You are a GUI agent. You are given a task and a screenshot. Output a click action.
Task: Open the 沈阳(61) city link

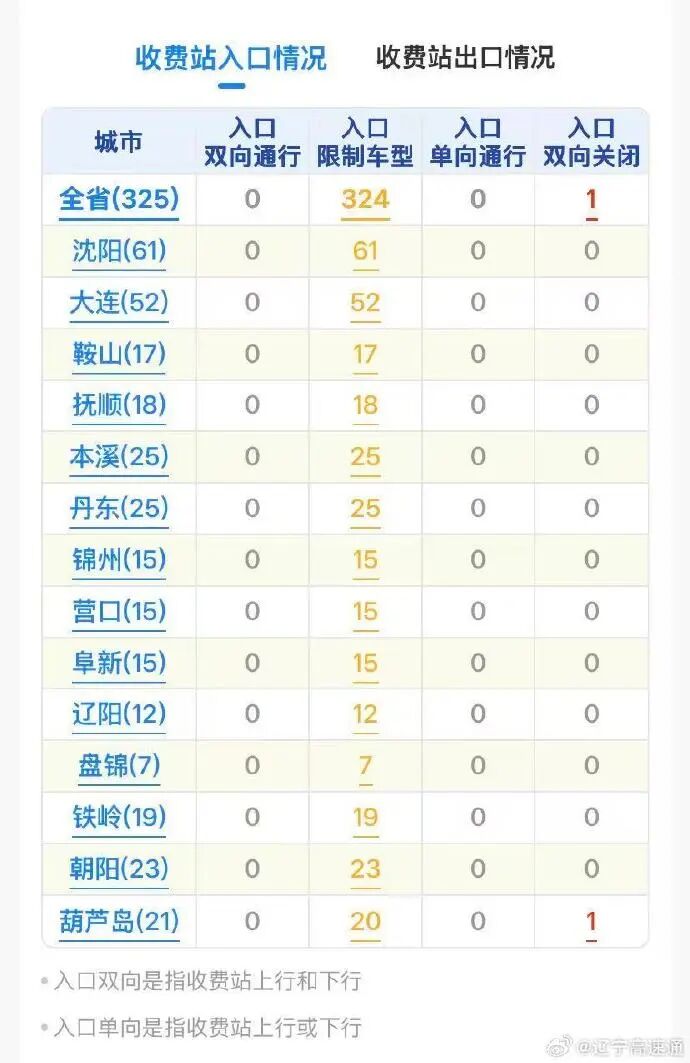point(119,251)
